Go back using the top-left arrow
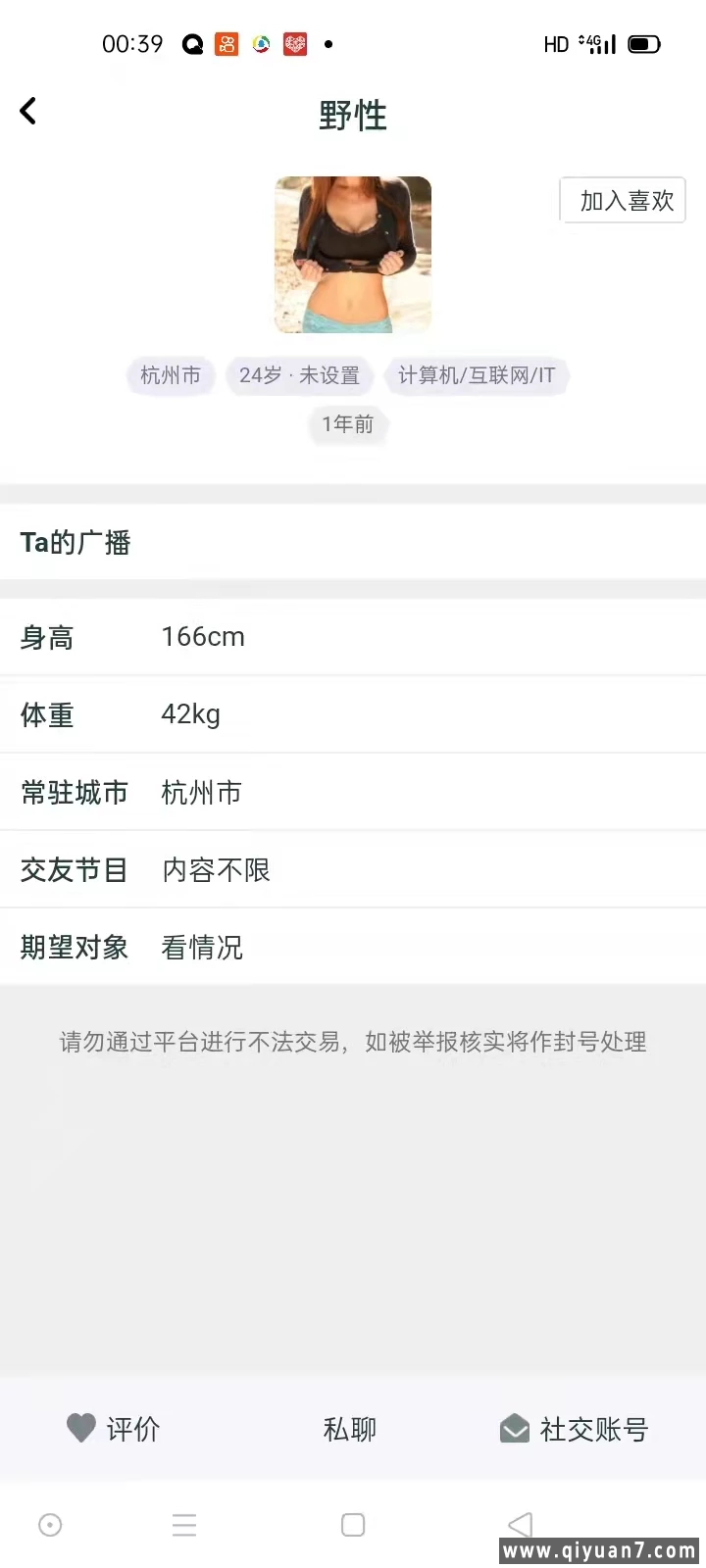The image size is (706, 1568). tap(28, 112)
